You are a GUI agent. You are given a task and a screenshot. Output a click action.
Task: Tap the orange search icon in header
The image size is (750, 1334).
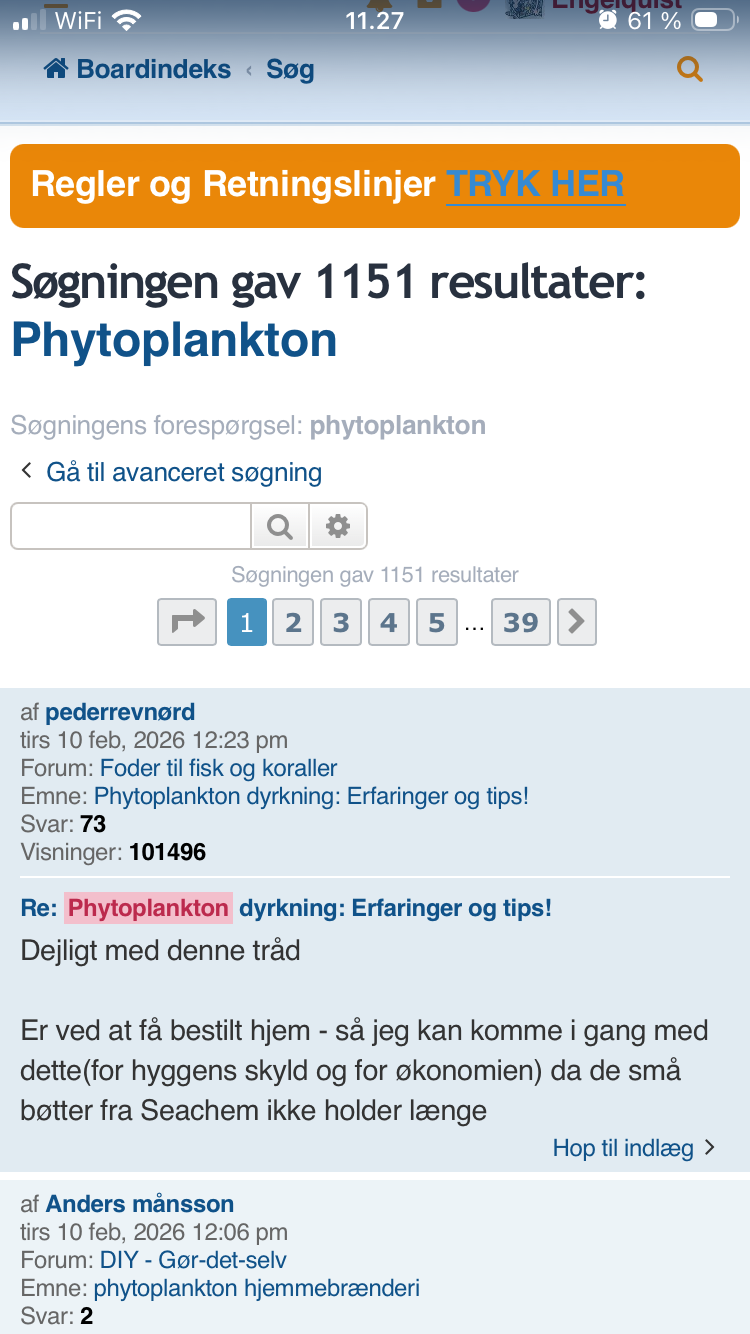point(690,69)
